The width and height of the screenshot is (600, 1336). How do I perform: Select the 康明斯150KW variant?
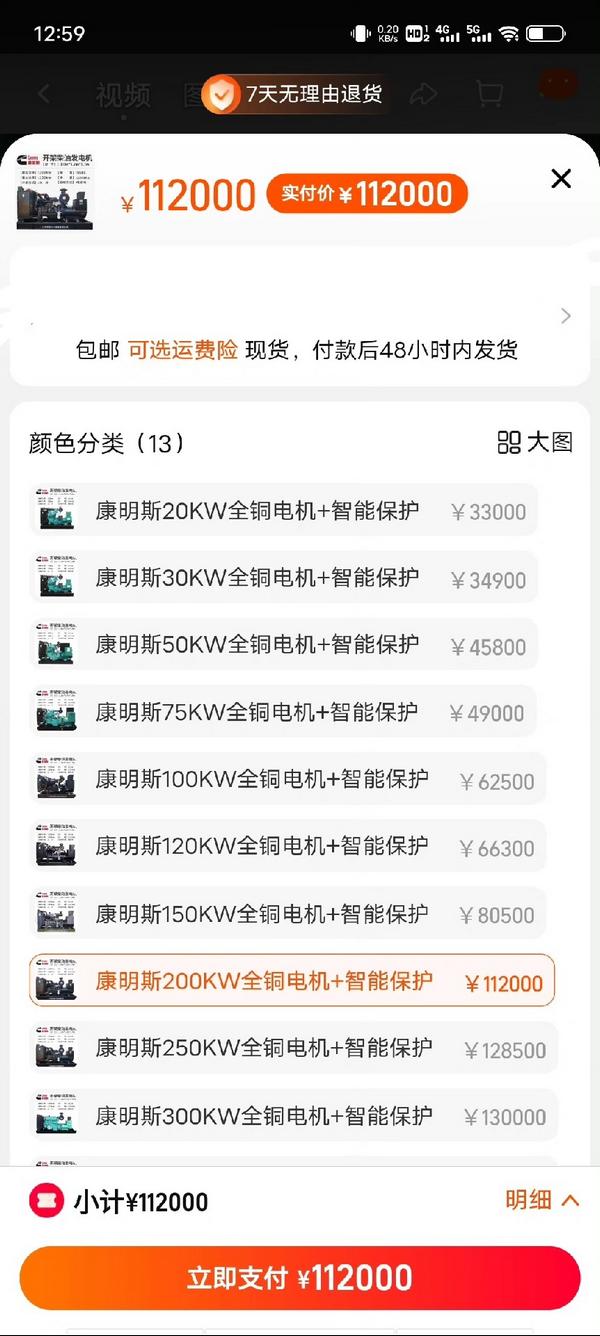pyautogui.click(x=288, y=914)
